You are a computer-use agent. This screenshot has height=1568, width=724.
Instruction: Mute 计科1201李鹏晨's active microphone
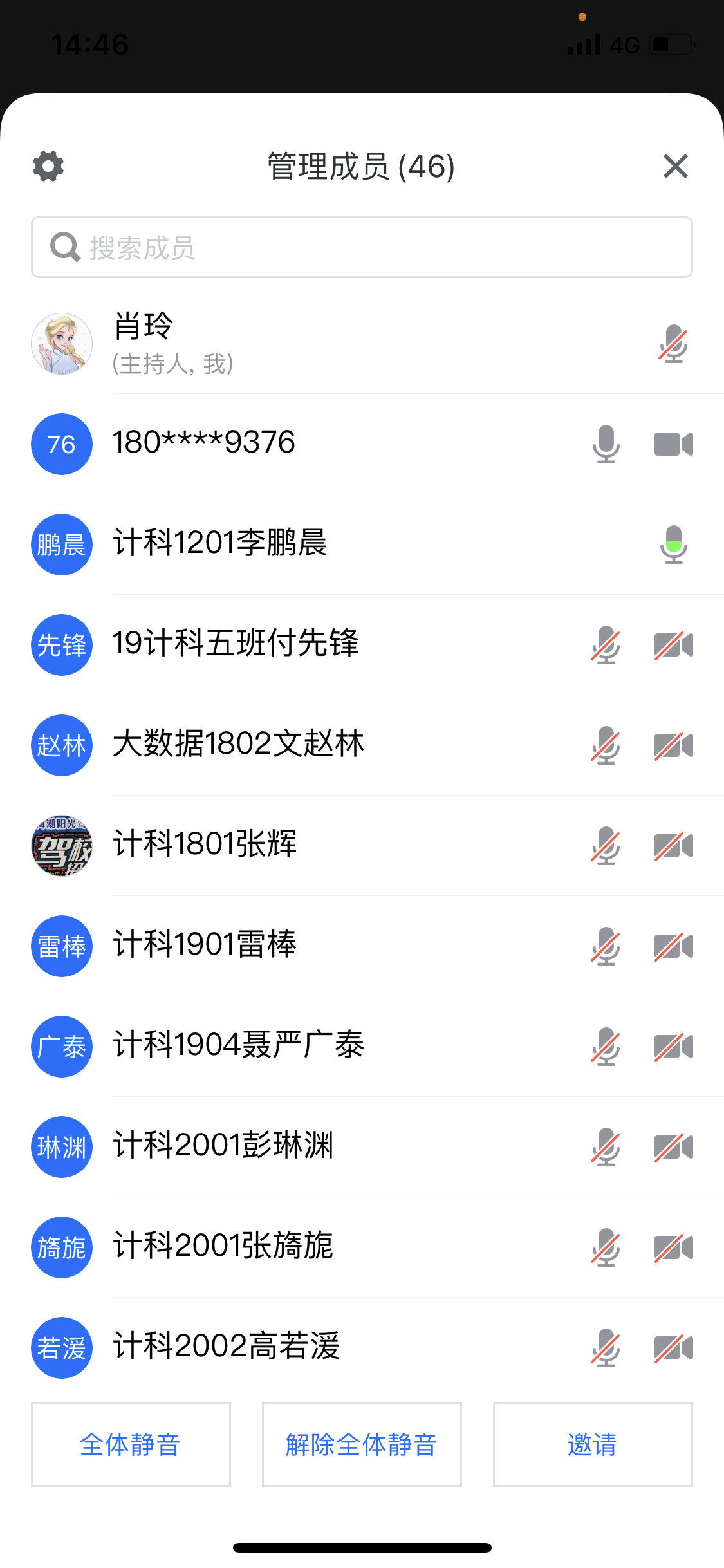point(673,545)
